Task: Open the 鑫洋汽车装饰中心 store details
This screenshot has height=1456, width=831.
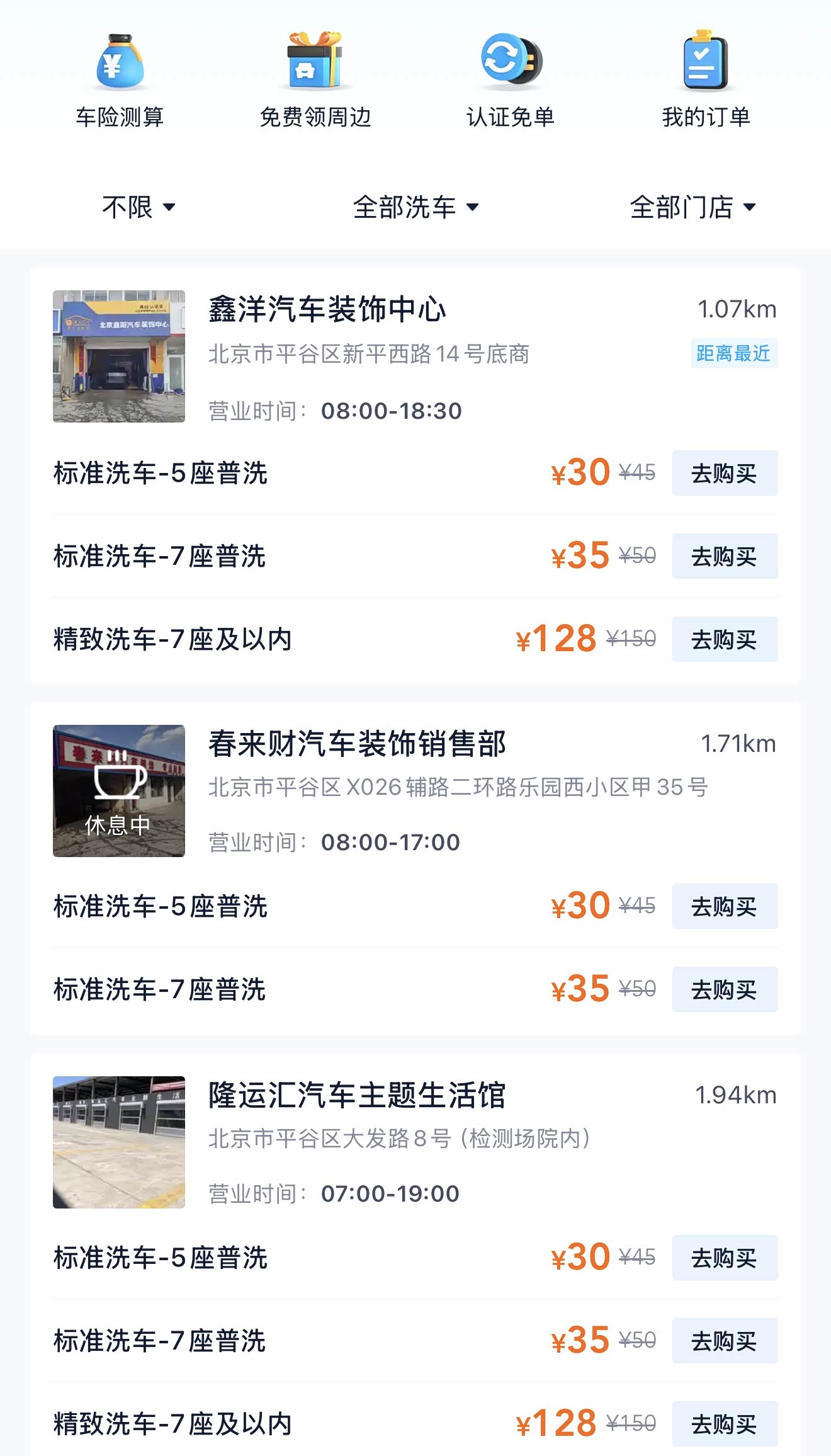Action: pyautogui.click(x=327, y=310)
